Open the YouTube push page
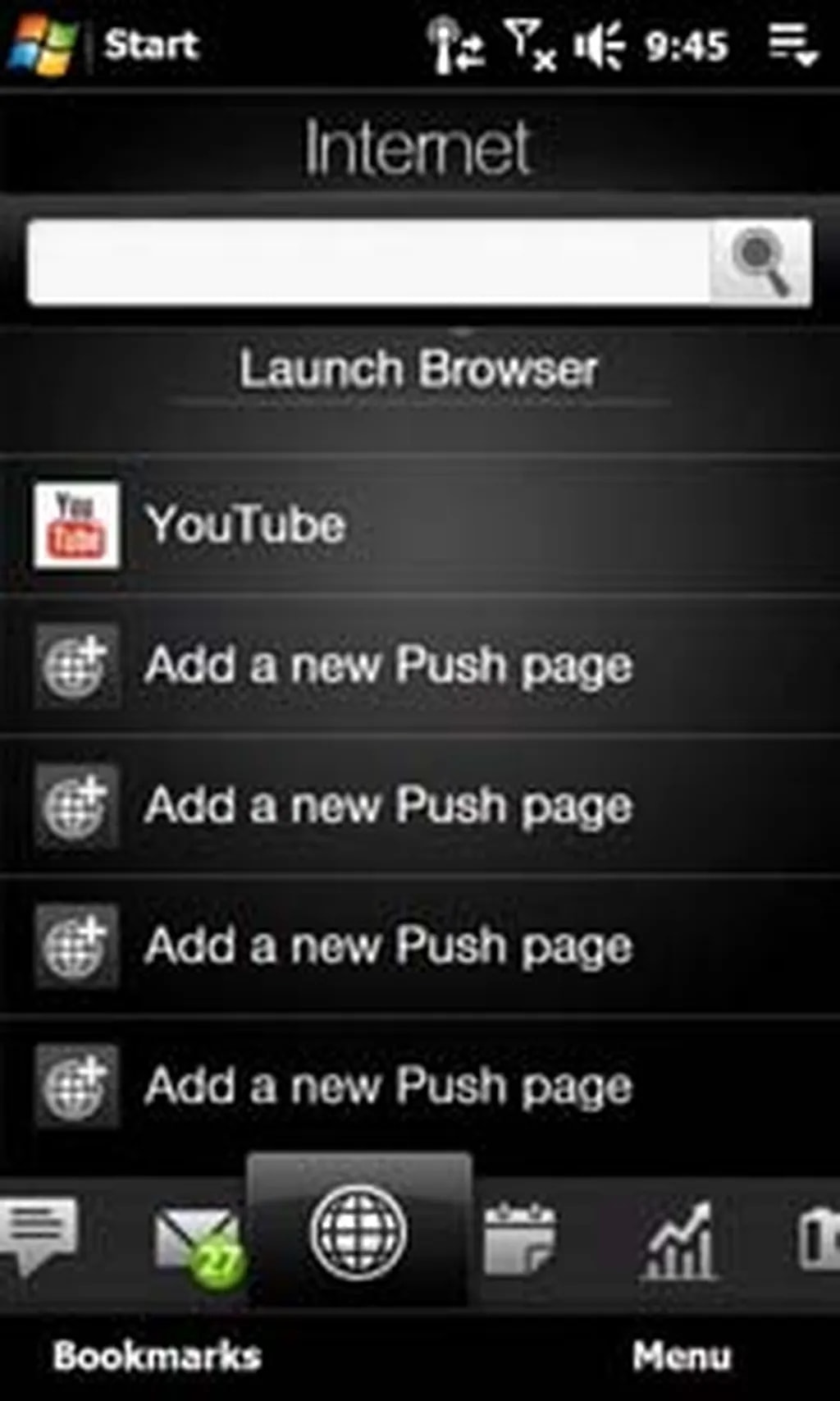Screen dimensions: 840x1401 pos(246,525)
